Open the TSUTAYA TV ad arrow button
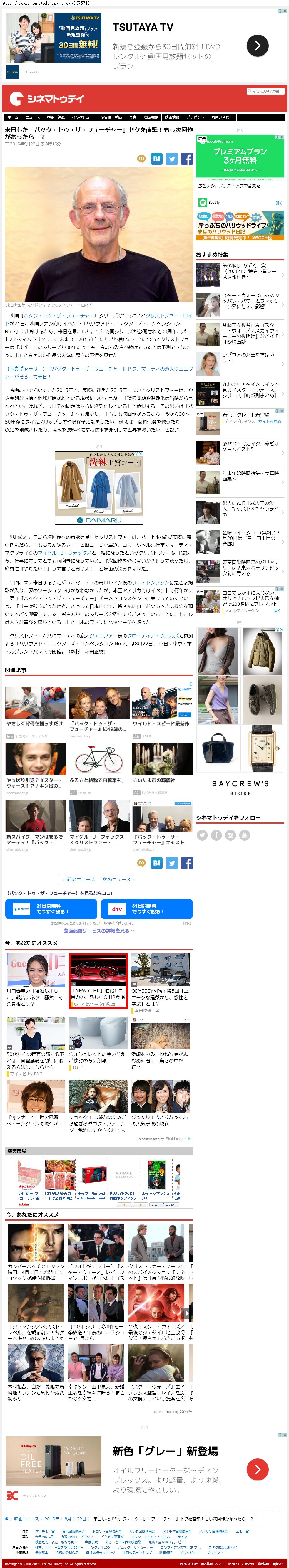Screen dimensions: 289x1568 tap(257, 46)
